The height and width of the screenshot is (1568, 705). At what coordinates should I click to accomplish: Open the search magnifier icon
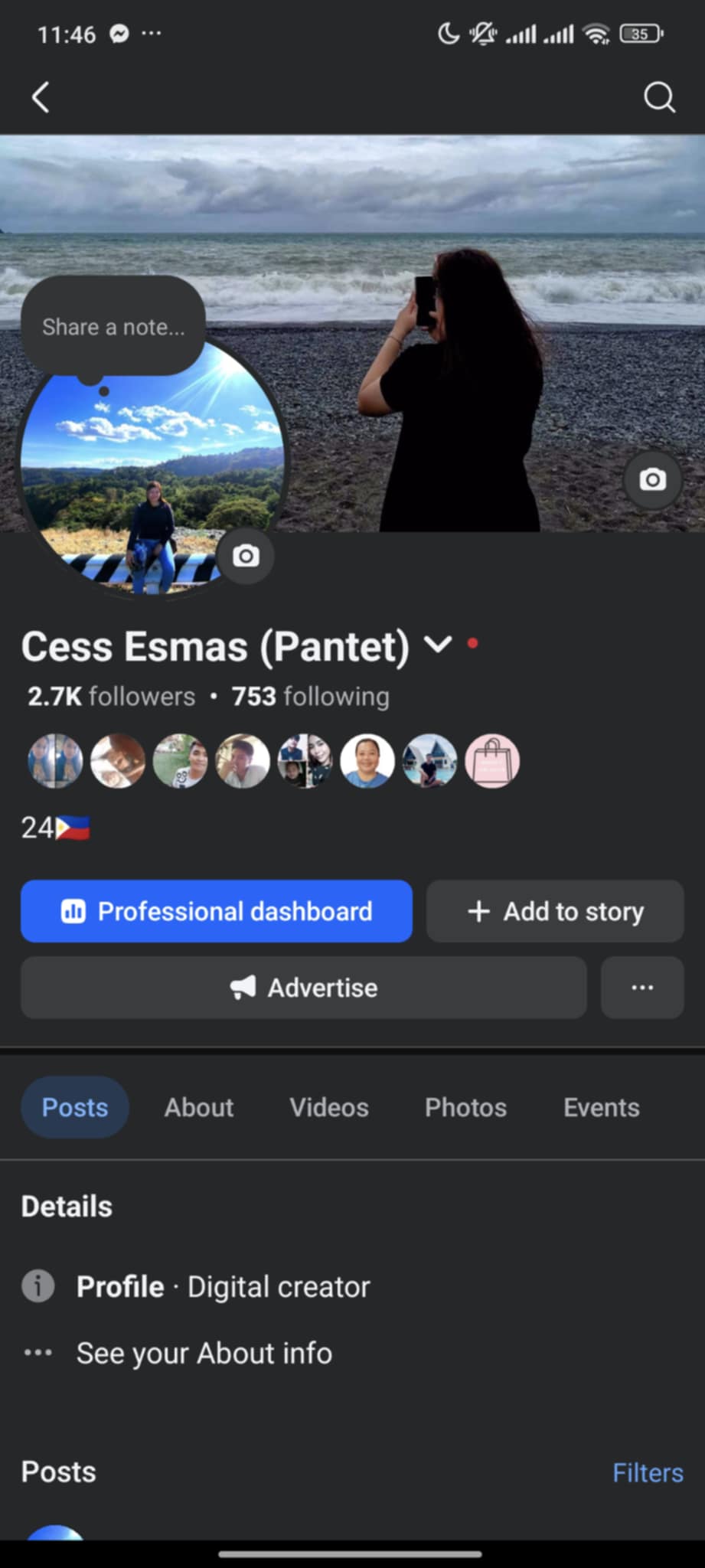[658, 97]
